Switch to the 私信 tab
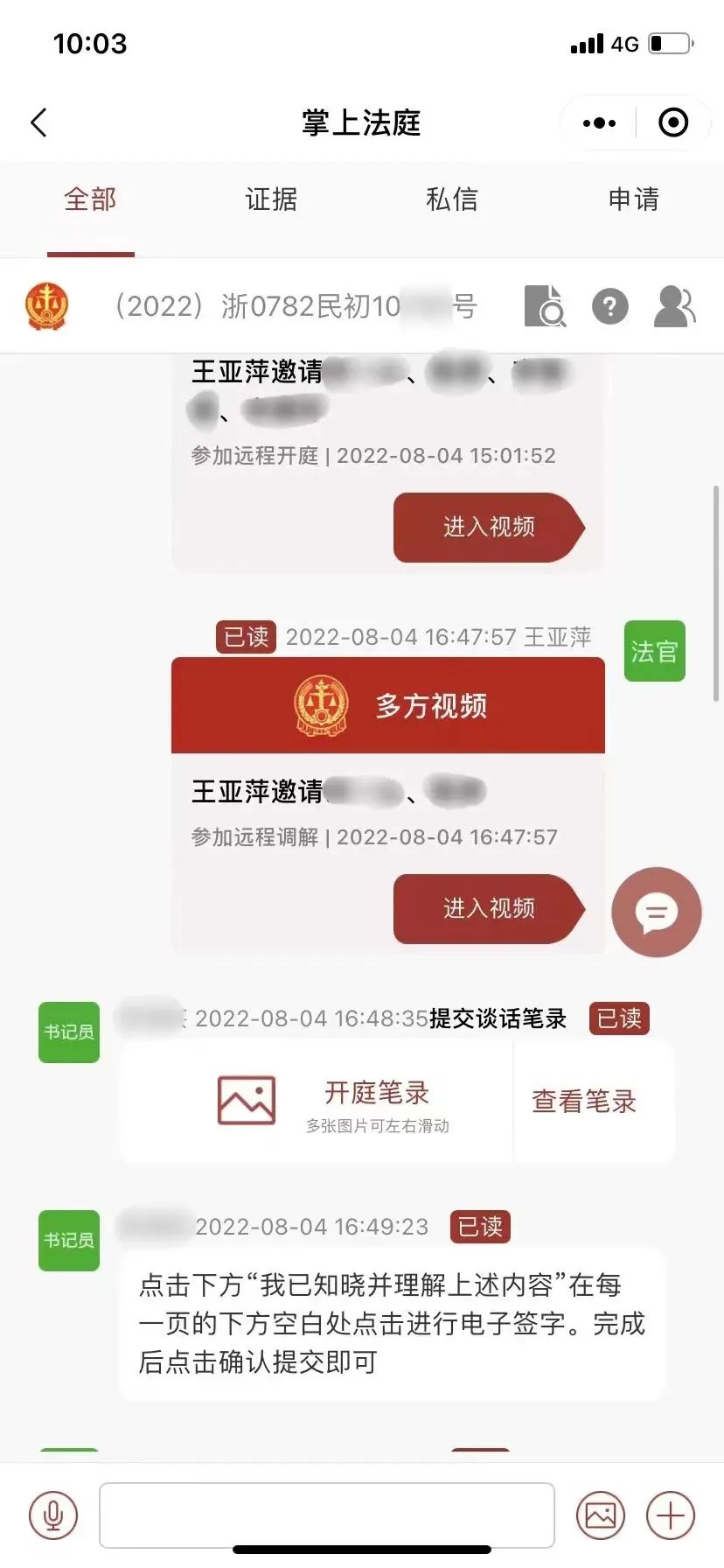Image resolution: width=724 pixels, height=1568 pixels. 452,199
